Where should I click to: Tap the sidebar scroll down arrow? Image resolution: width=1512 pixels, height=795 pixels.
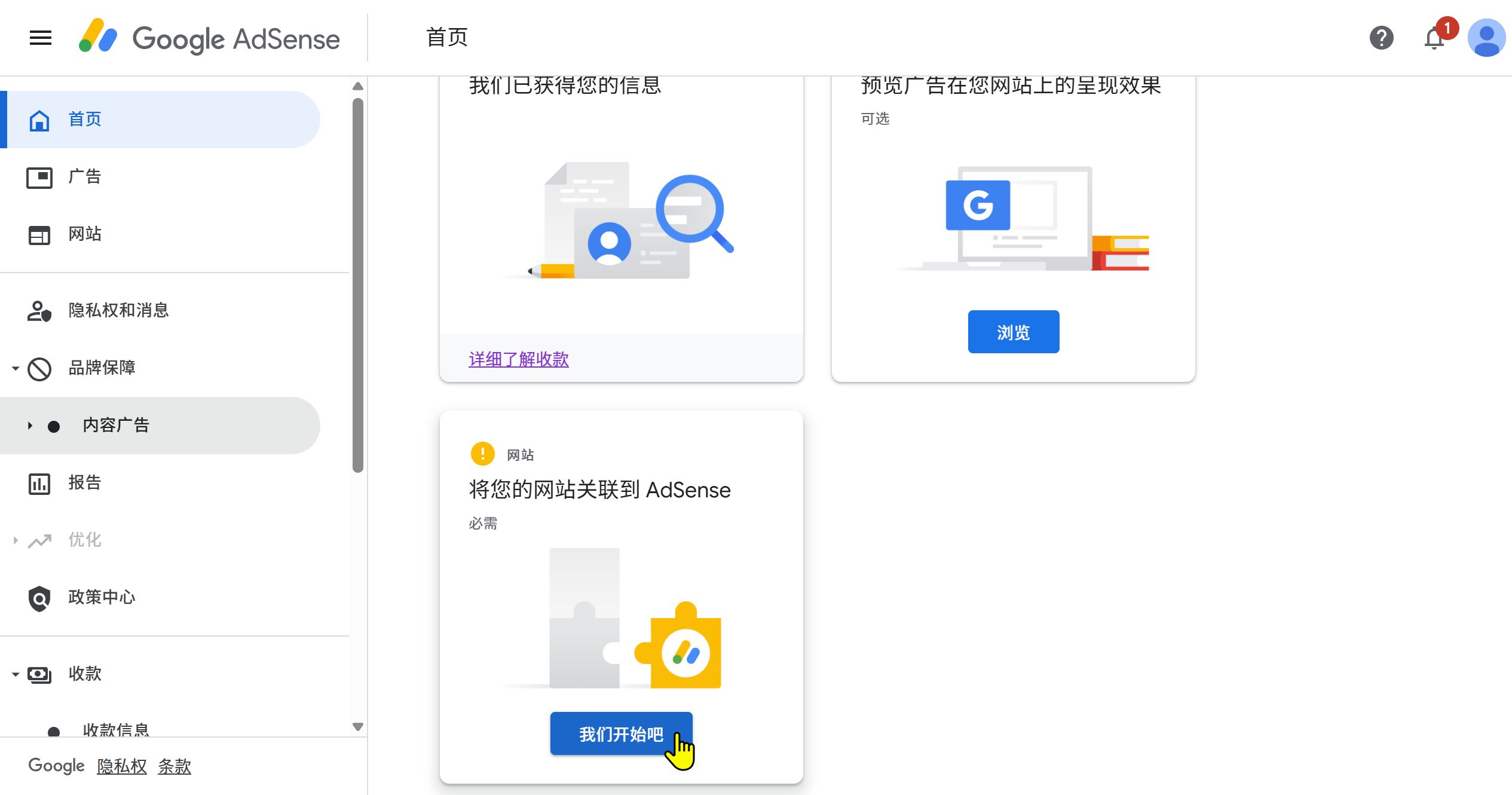(x=358, y=727)
